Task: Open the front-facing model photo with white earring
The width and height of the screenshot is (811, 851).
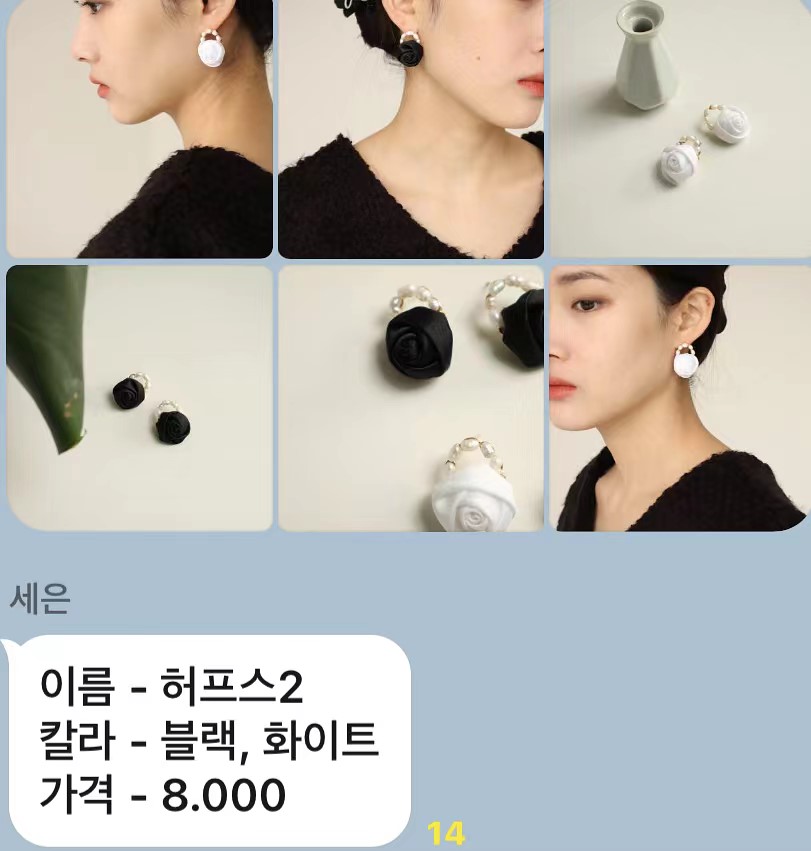Action: tap(680, 398)
